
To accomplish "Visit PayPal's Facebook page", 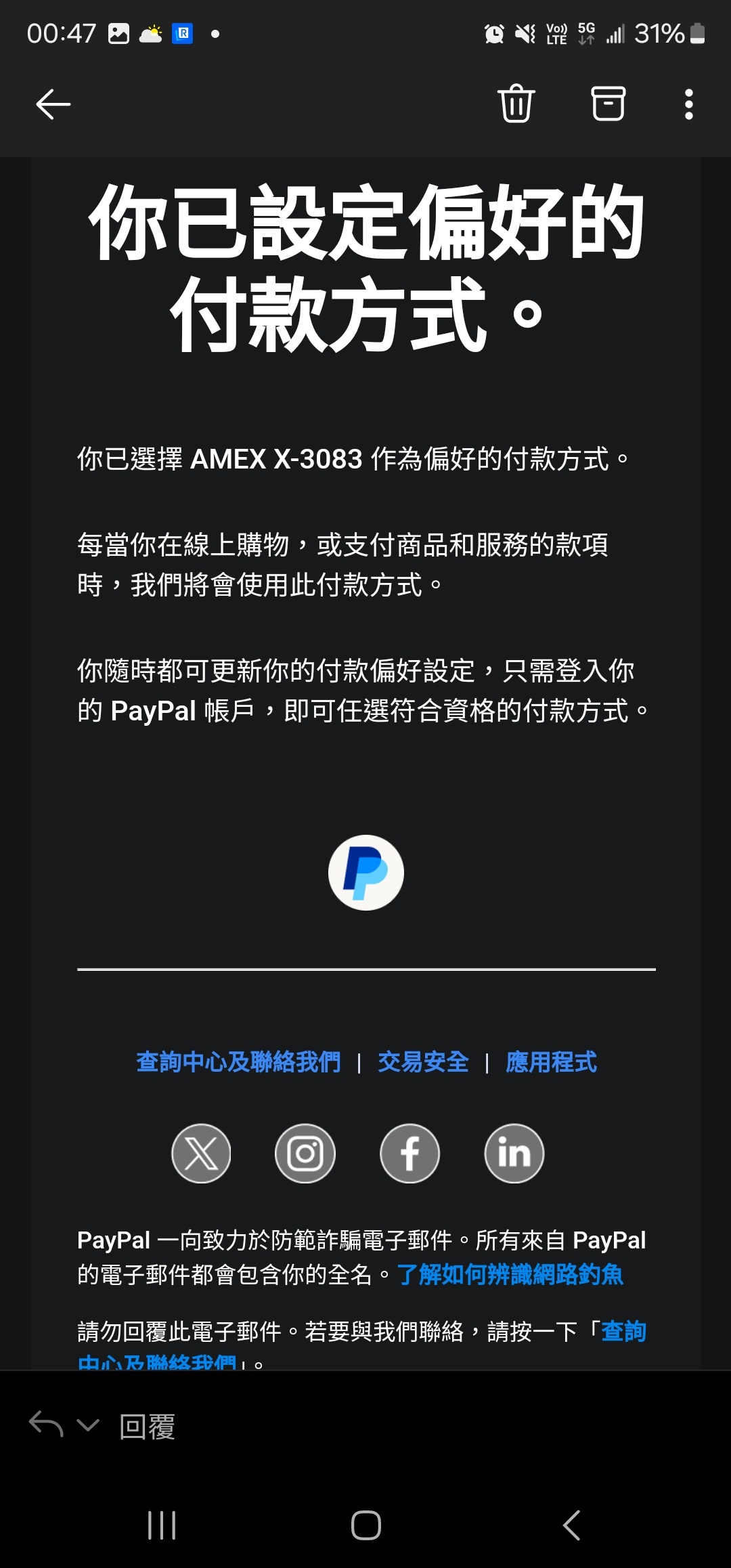I will point(409,1153).
